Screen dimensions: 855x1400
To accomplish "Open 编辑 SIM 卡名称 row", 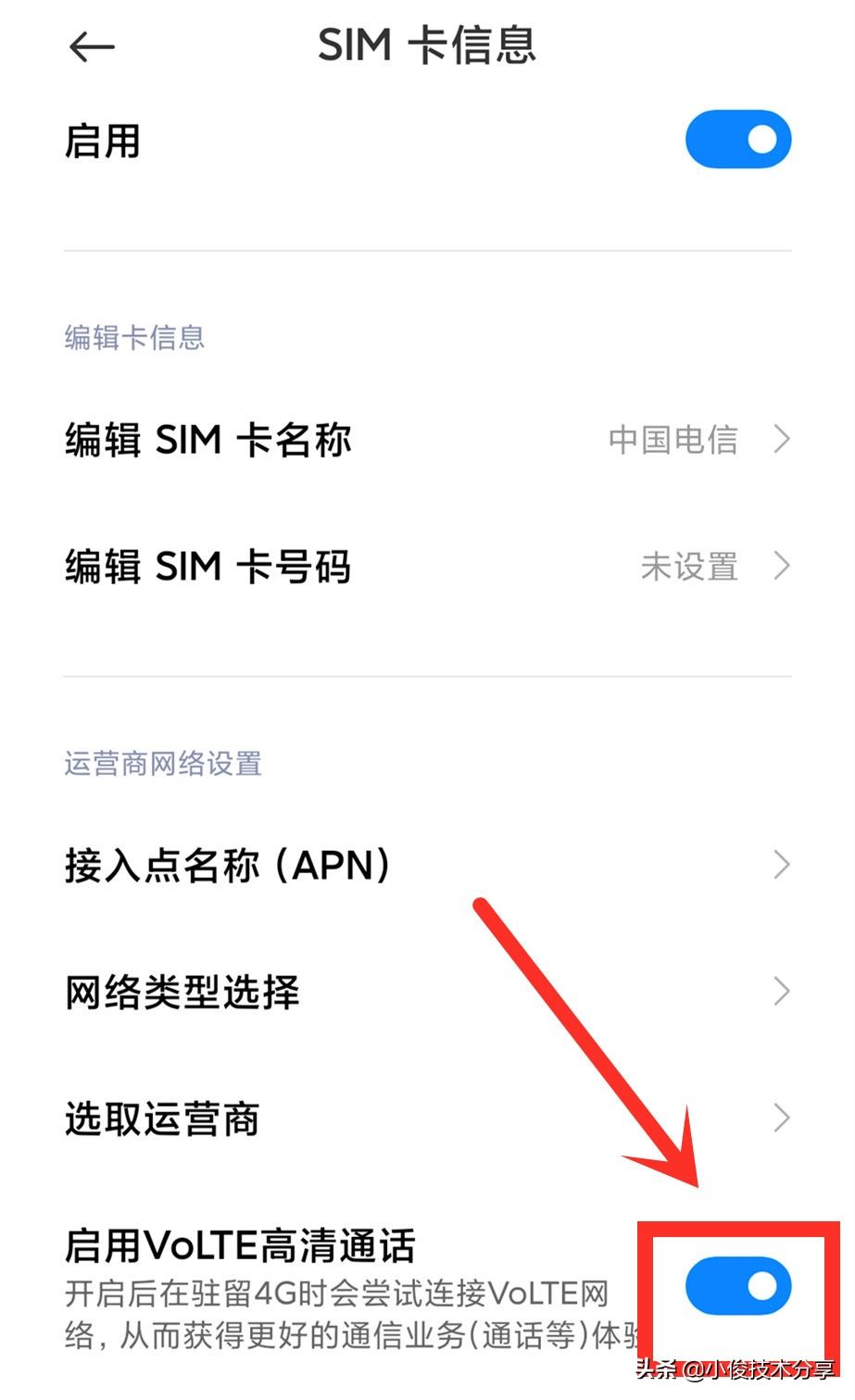I will [x=427, y=439].
